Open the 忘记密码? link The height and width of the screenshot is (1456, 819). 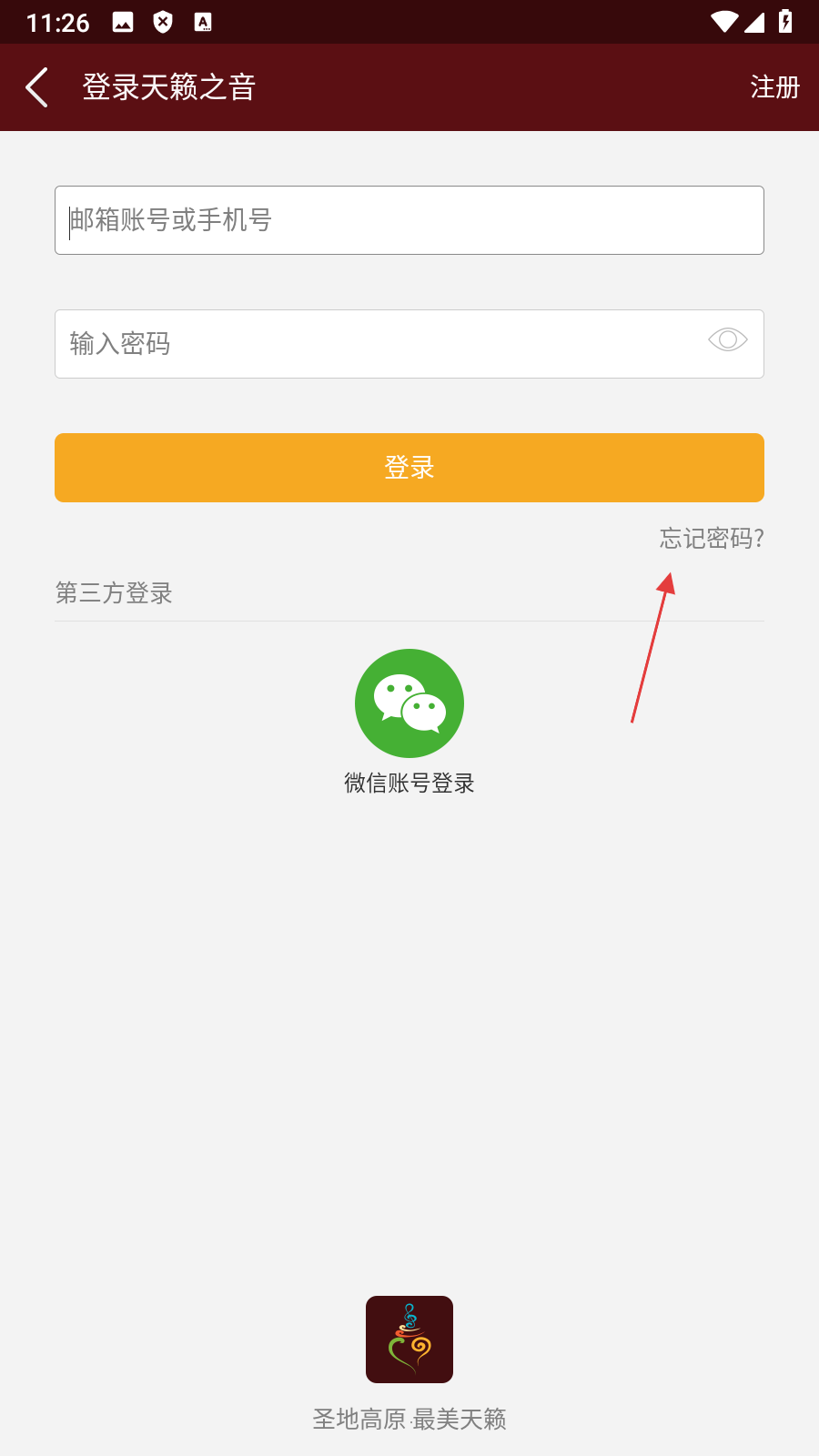coord(711,539)
